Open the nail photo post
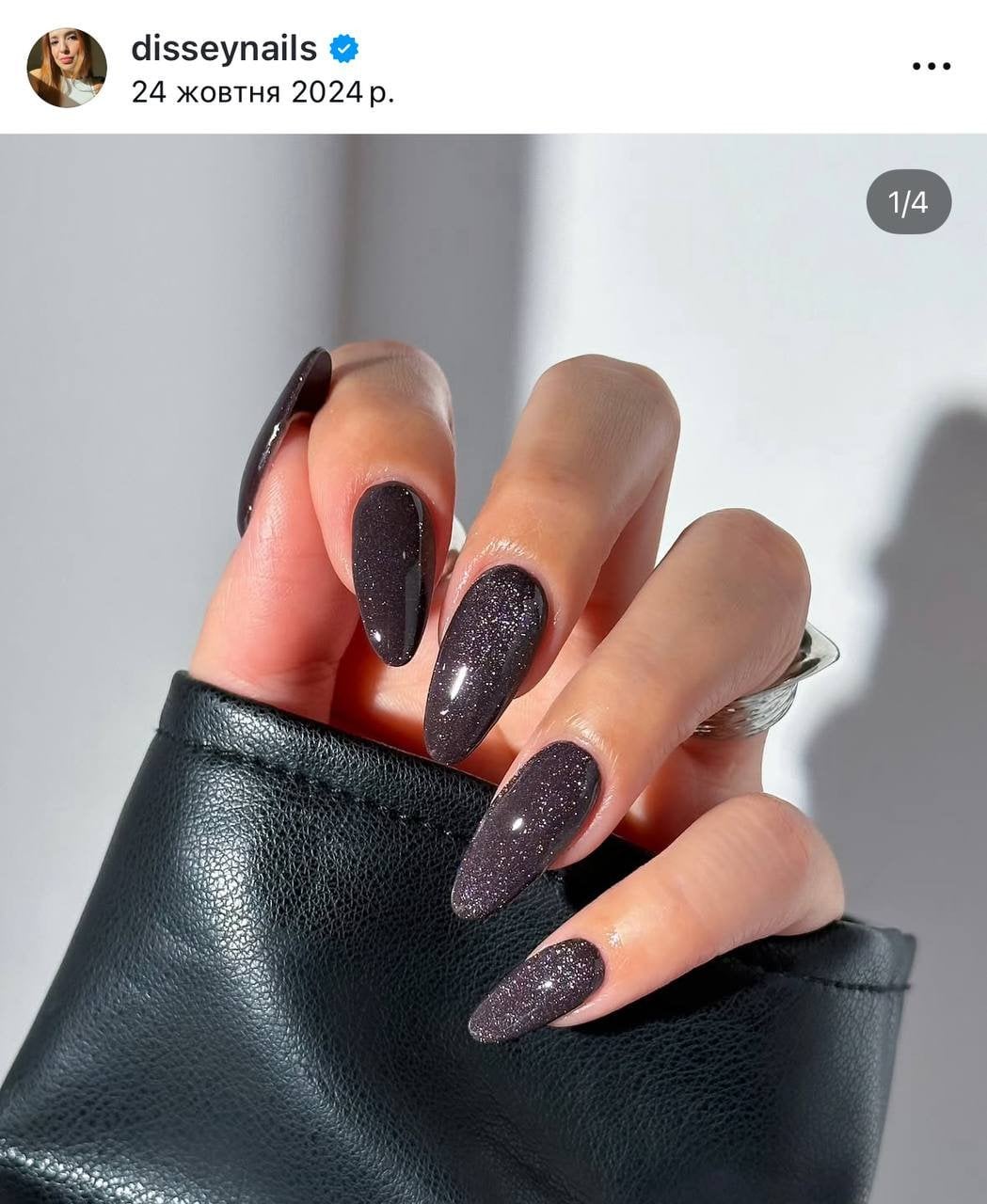The image size is (987, 1204). click(x=493, y=668)
